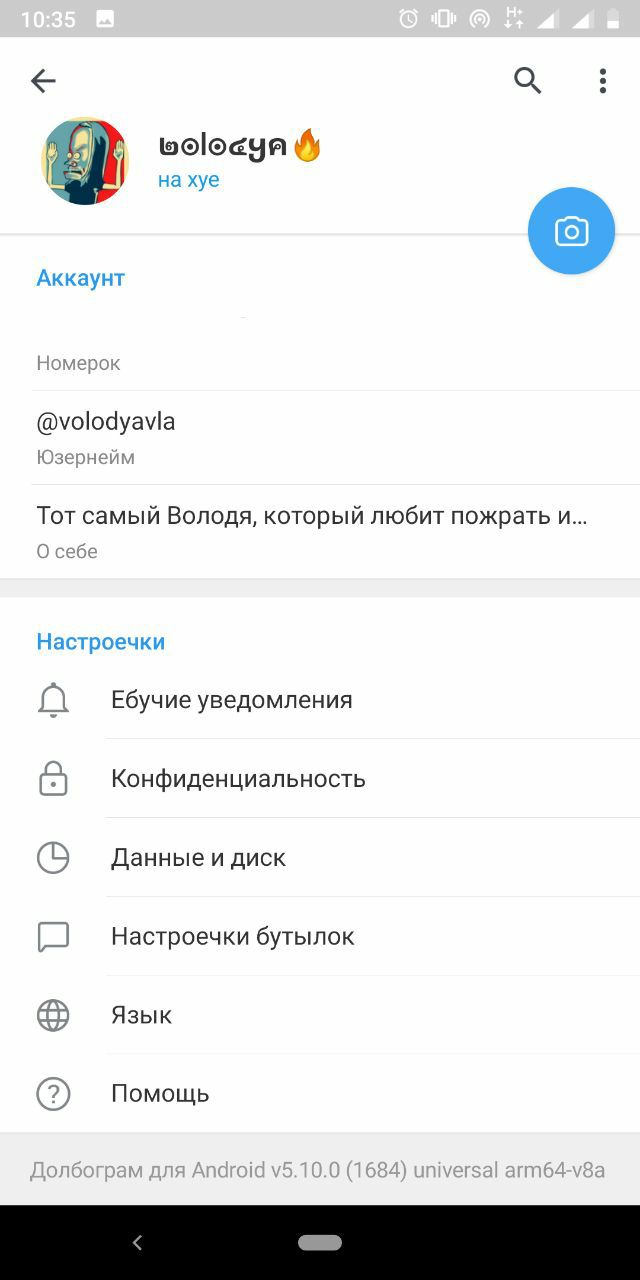Screen dimensions: 640x1280
Task: Open the profile avatar picture
Action: pos(85,161)
